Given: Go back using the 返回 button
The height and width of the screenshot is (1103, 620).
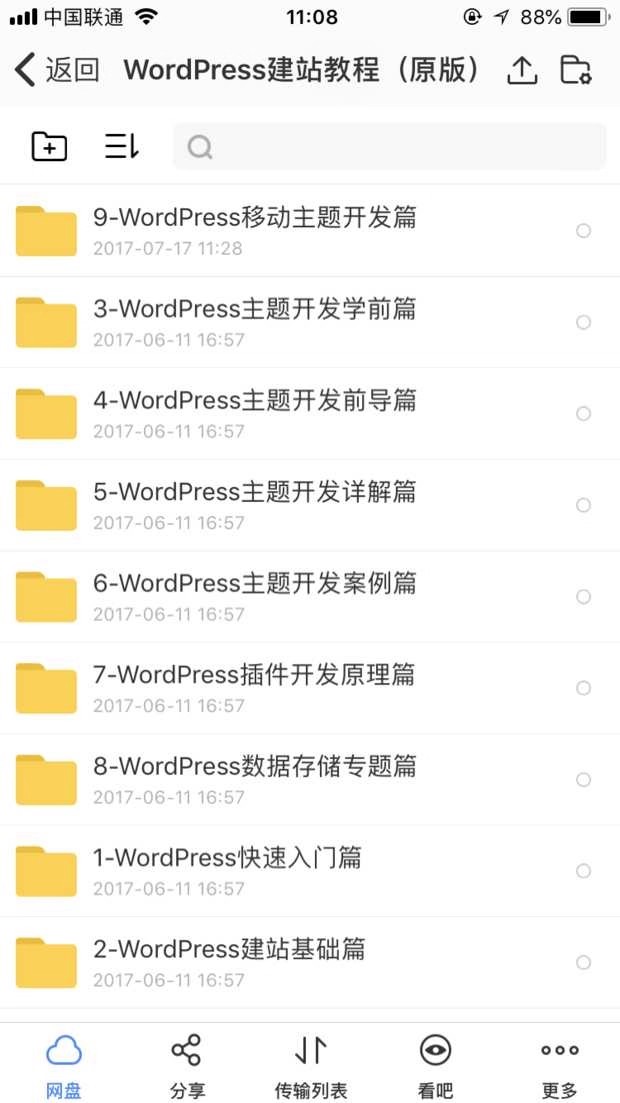Looking at the screenshot, I should click(57, 70).
